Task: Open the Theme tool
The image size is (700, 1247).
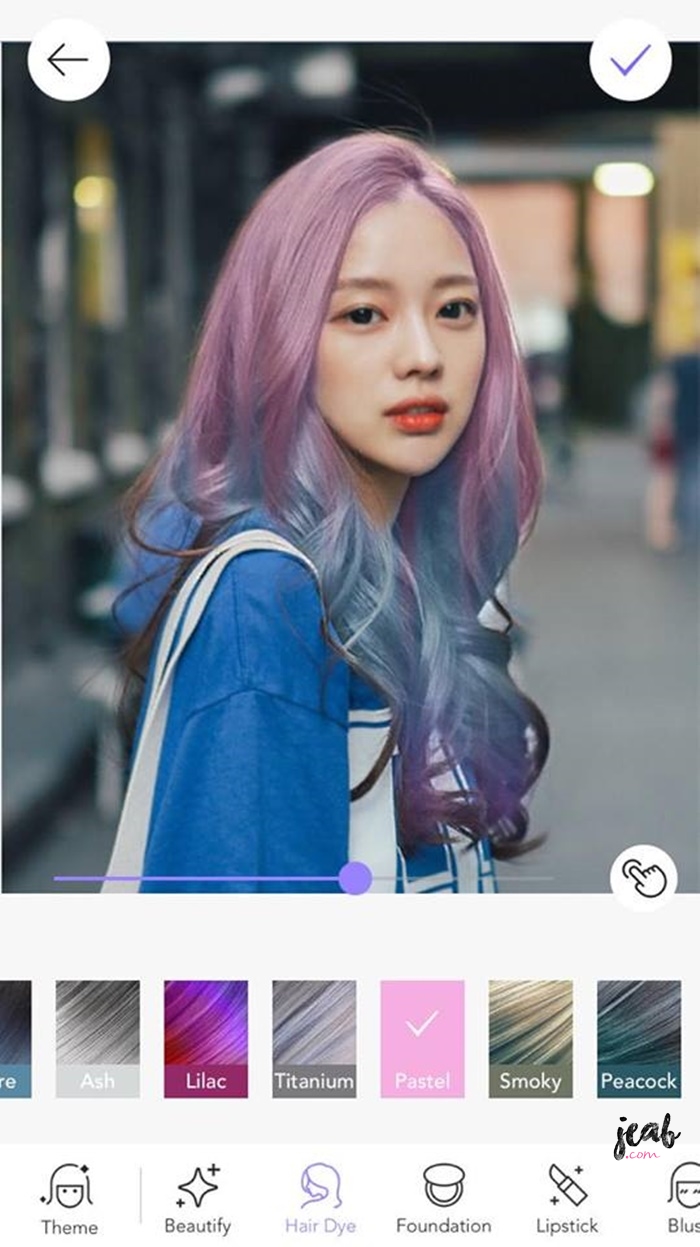Action: coord(69,1198)
